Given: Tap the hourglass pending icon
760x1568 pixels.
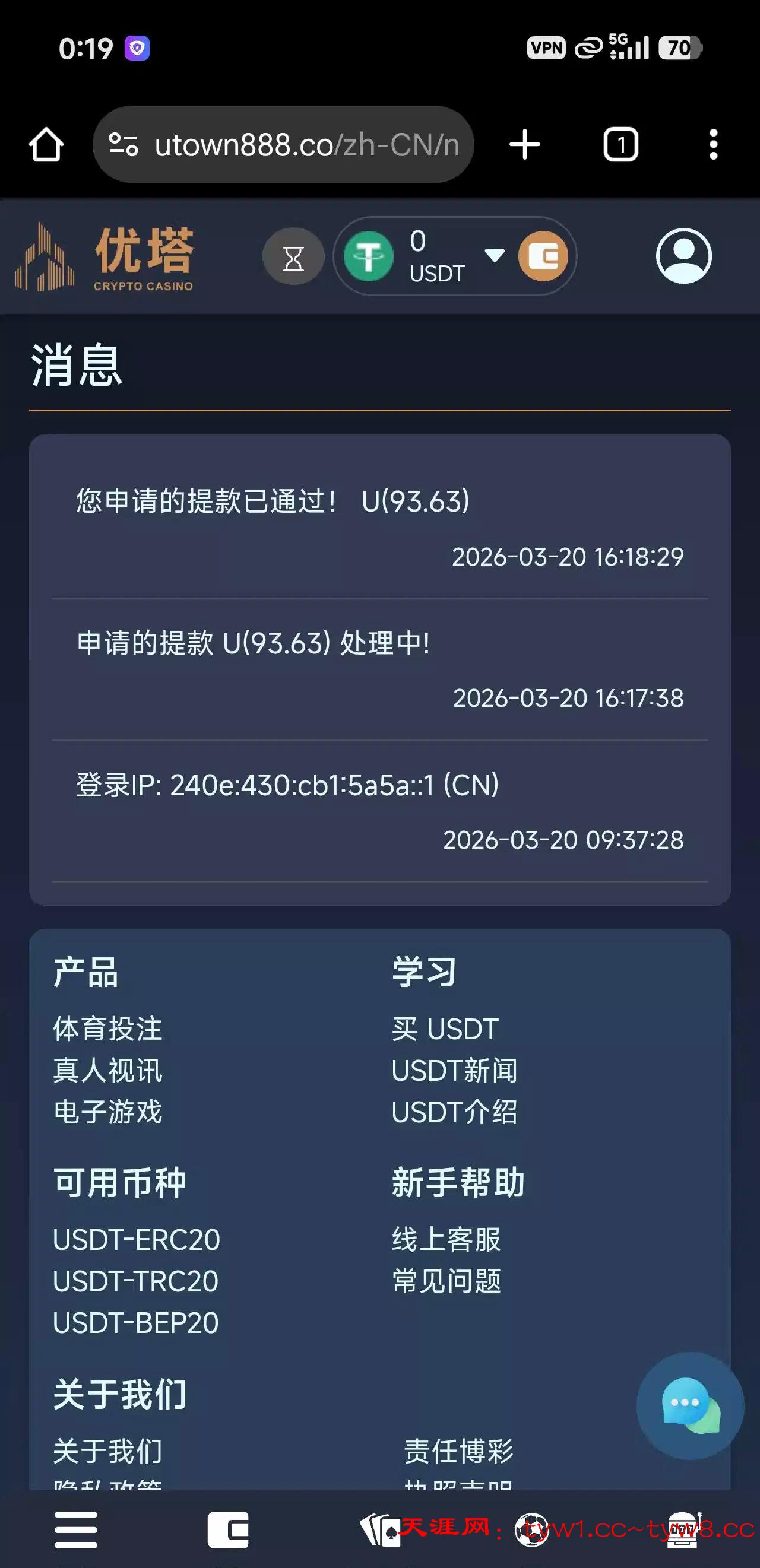Looking at the screenshot, I should click(293, 257).
